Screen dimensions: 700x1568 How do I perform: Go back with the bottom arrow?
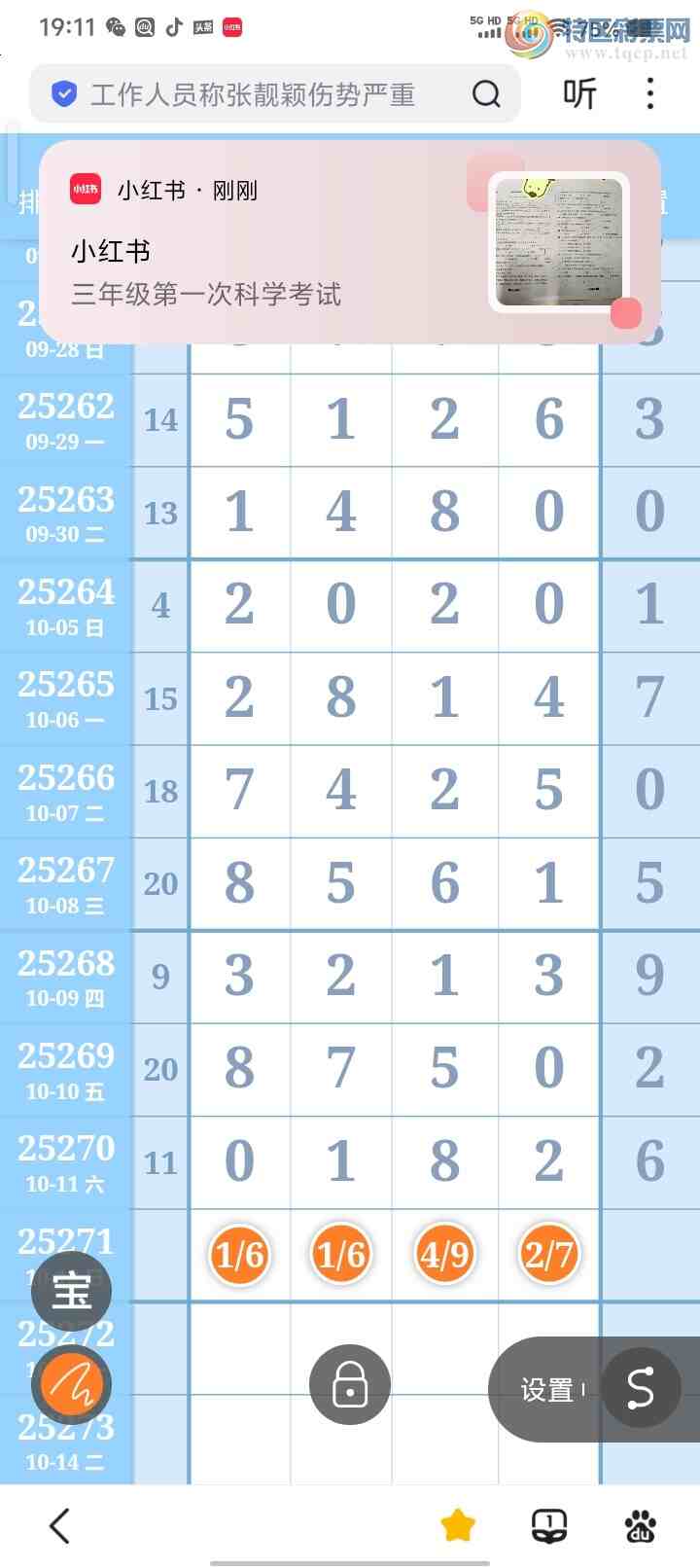click(x=60, y=1525)
